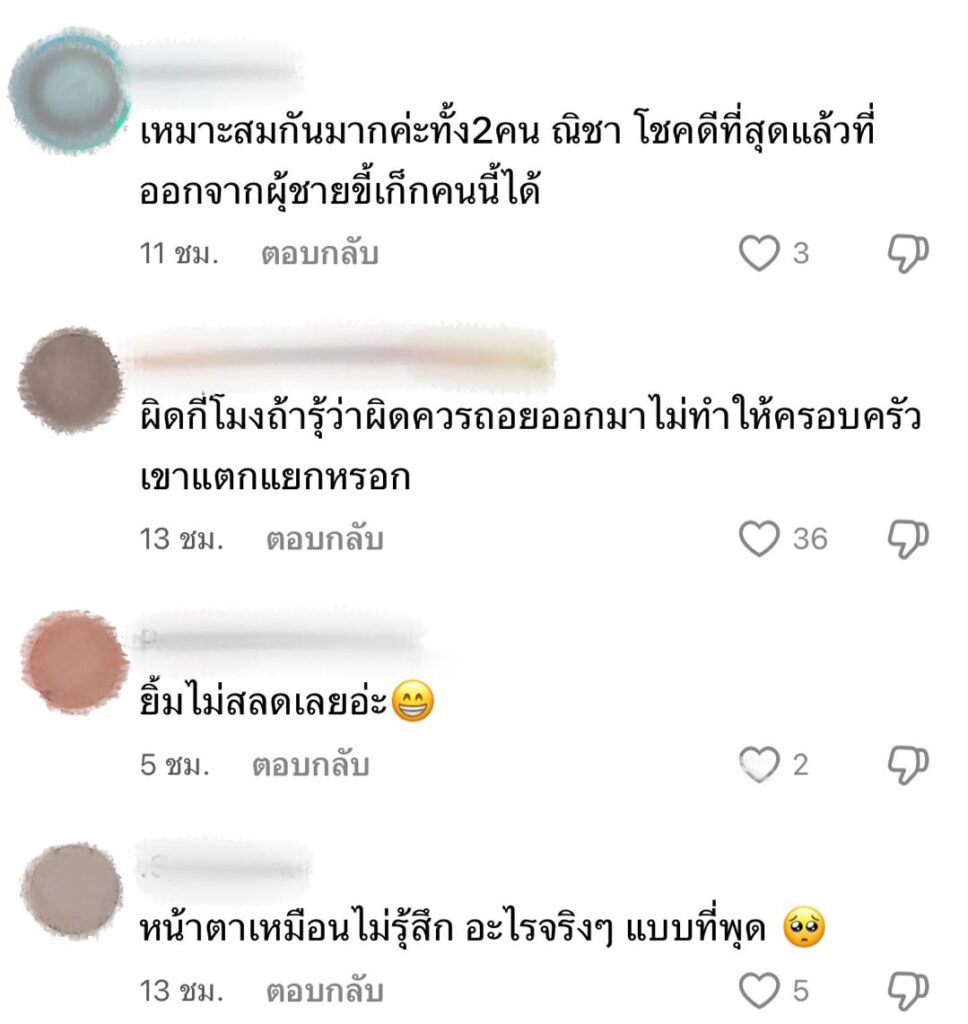968x1024 pixels.
Task: Dislike the ยิ้มไม่สลดเลยอ่ะ comment
Action: coord(908,765)
